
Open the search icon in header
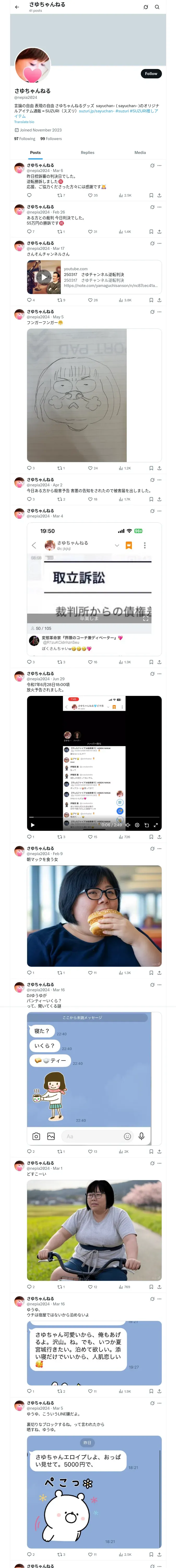(157, 7)
